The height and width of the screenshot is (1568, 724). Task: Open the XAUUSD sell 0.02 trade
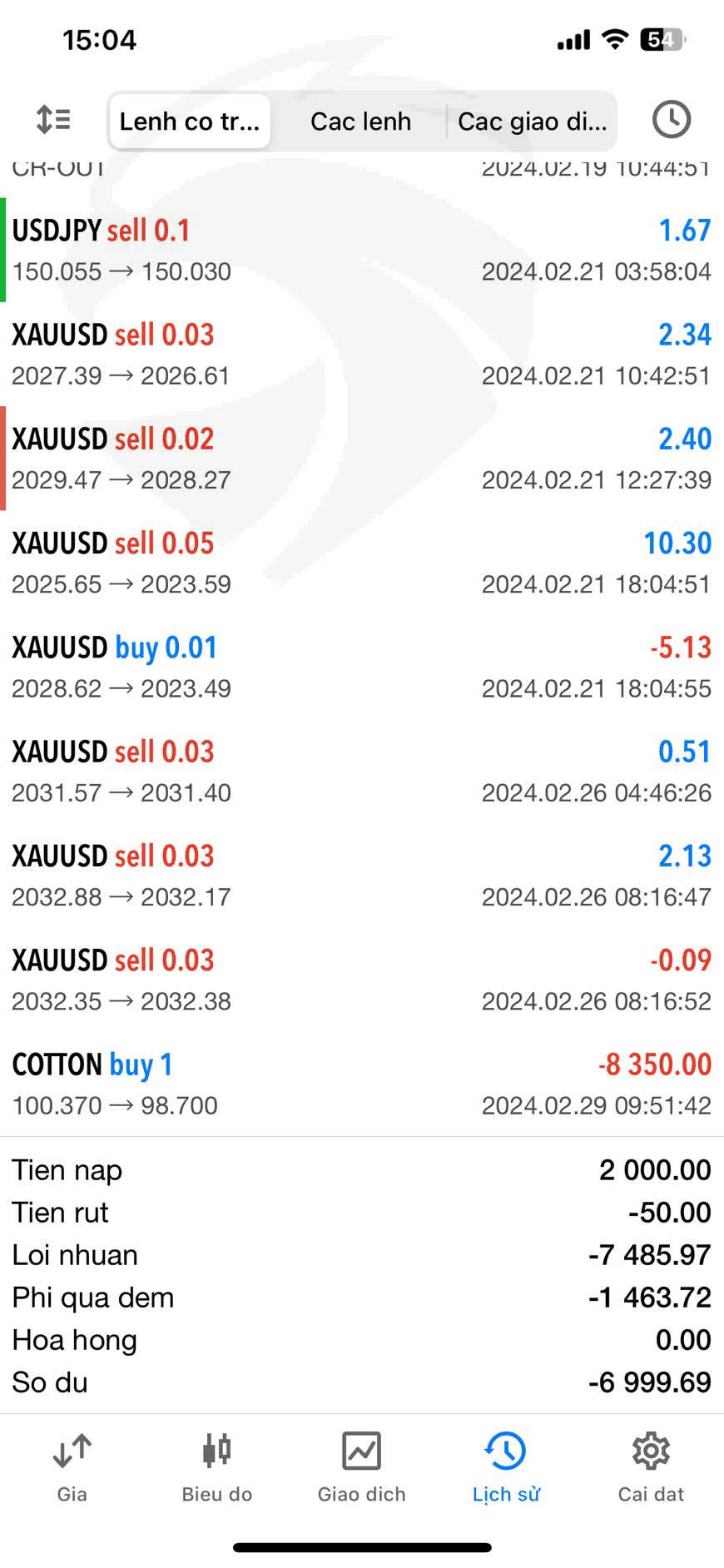coord(362,459)
